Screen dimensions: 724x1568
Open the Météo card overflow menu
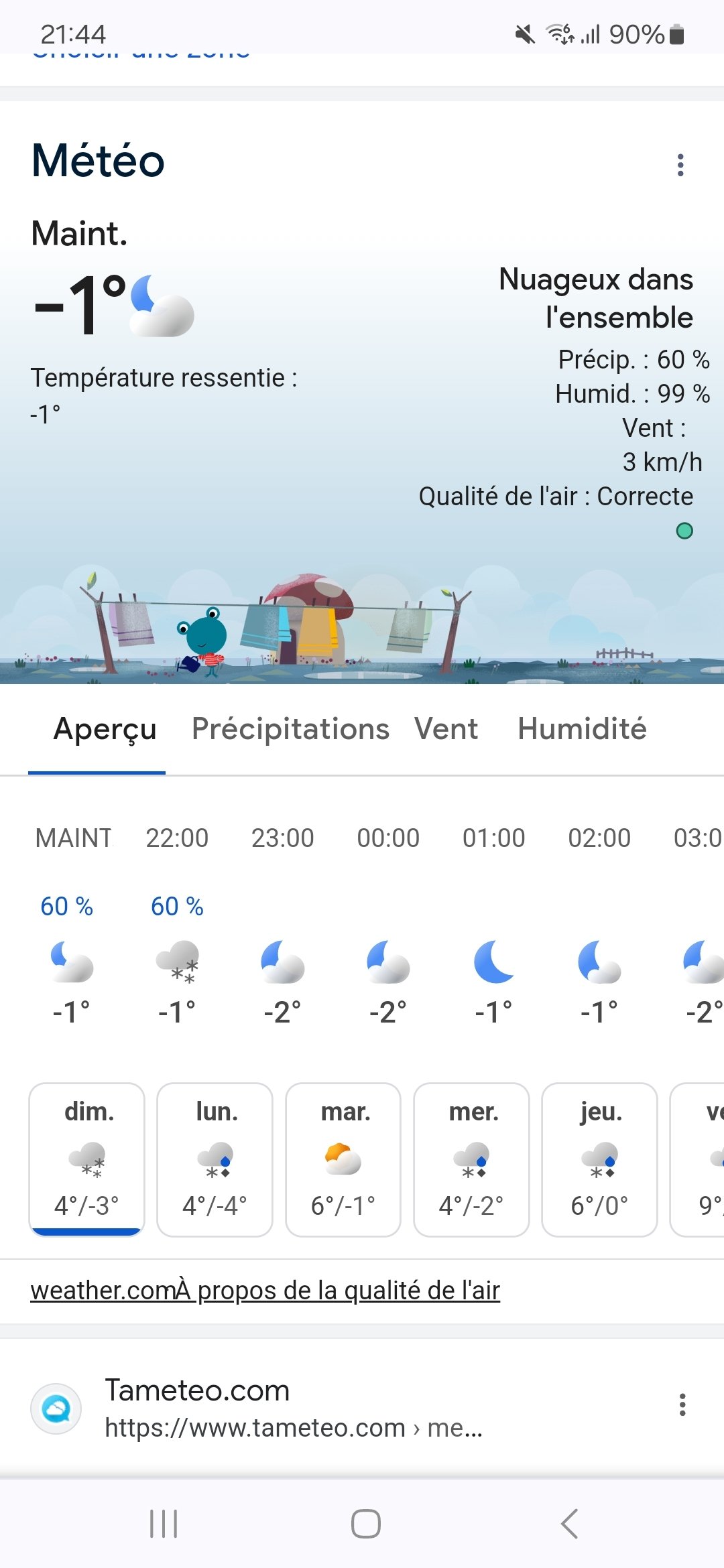[680, 165]
